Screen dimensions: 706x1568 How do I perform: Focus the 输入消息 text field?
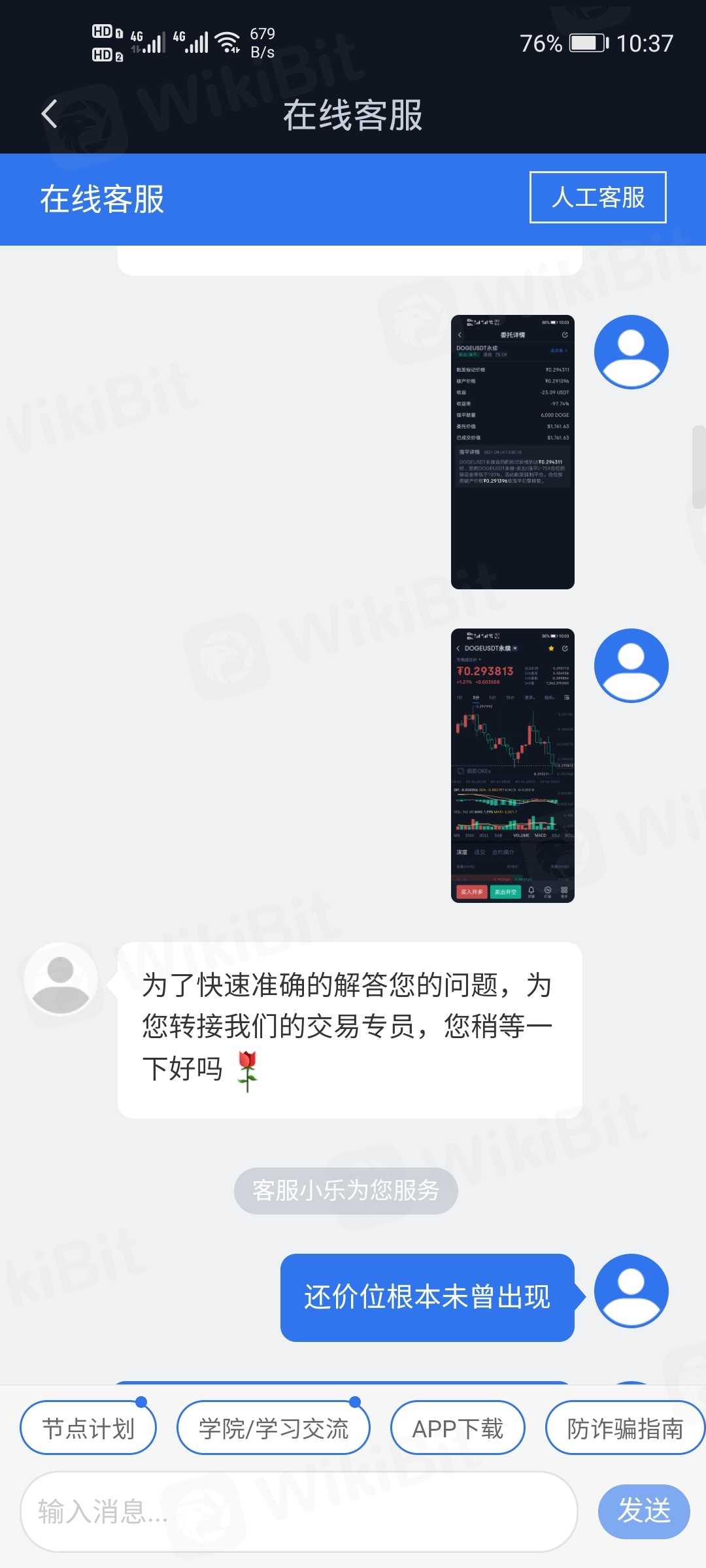[299, 1511]
